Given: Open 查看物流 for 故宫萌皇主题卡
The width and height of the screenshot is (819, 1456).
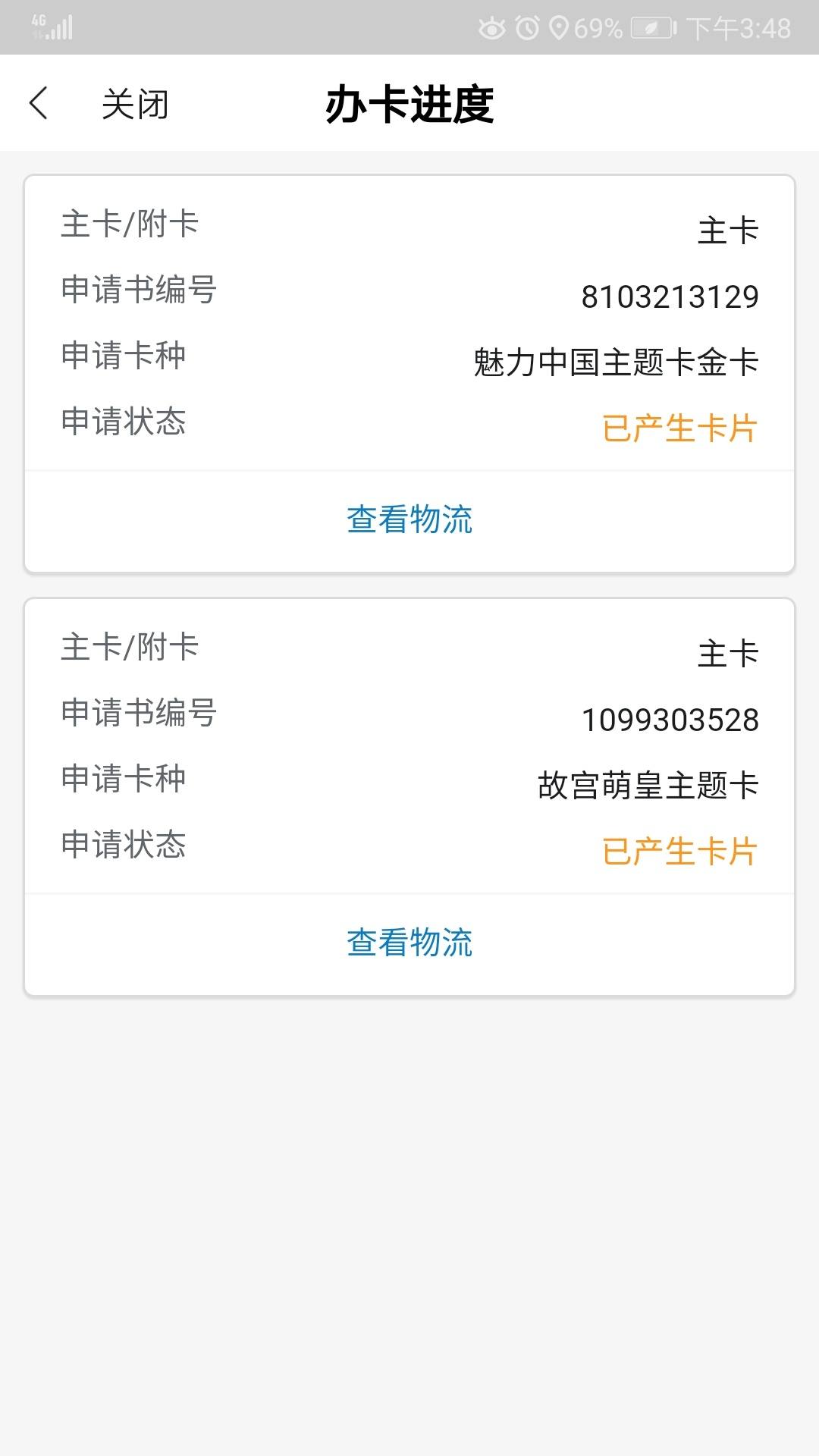Looking at the screenshot, I should point(409,943).
